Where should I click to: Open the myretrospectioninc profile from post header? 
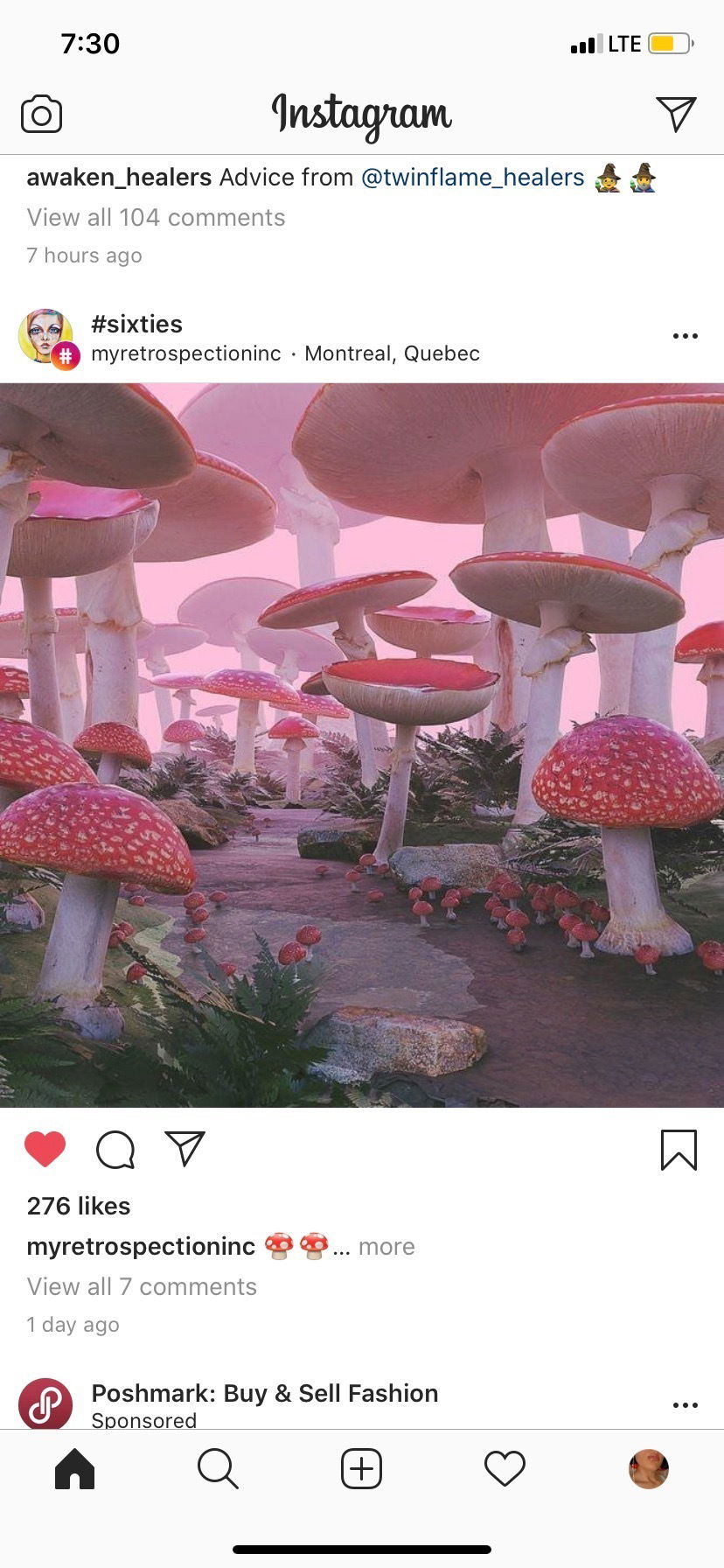pos(186,353)
